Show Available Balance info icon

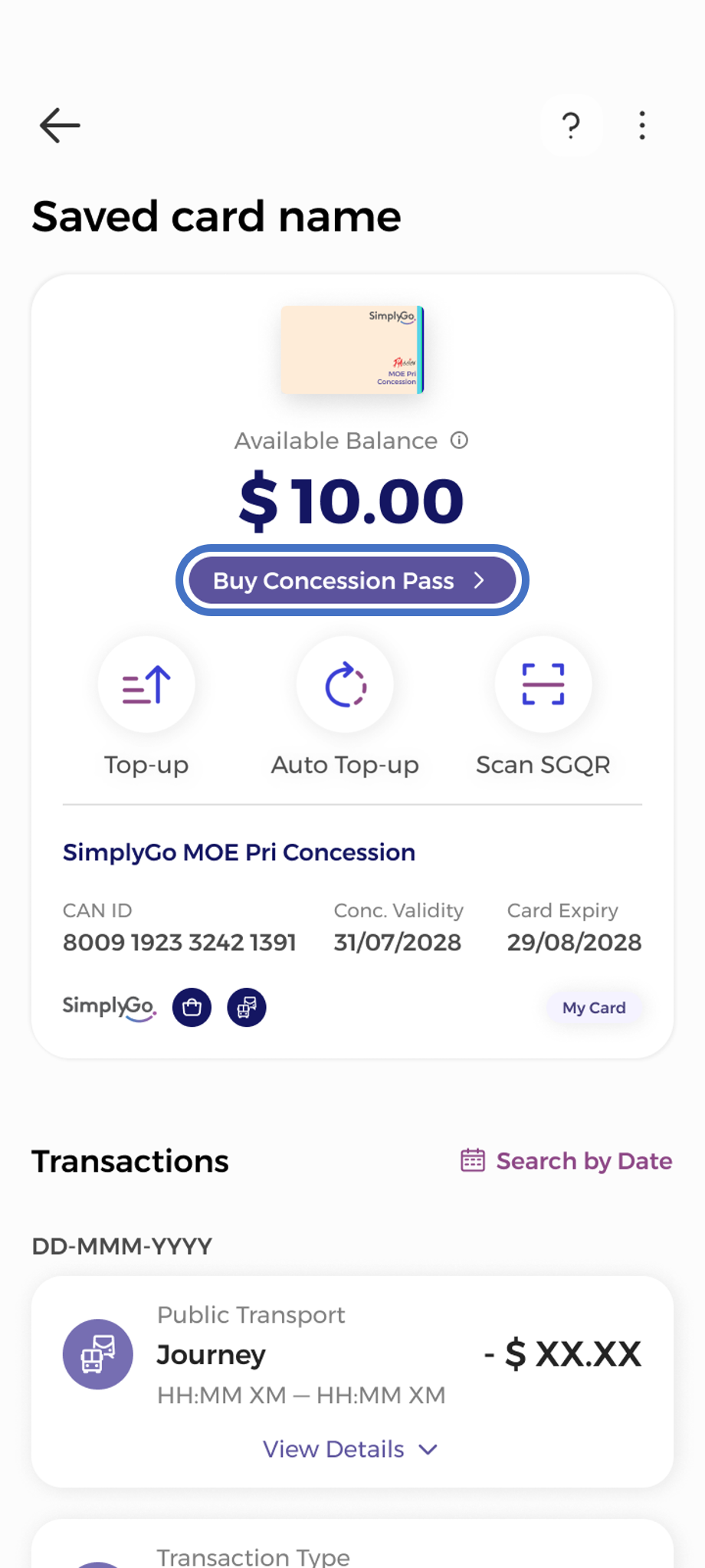(x=459, y=440)
